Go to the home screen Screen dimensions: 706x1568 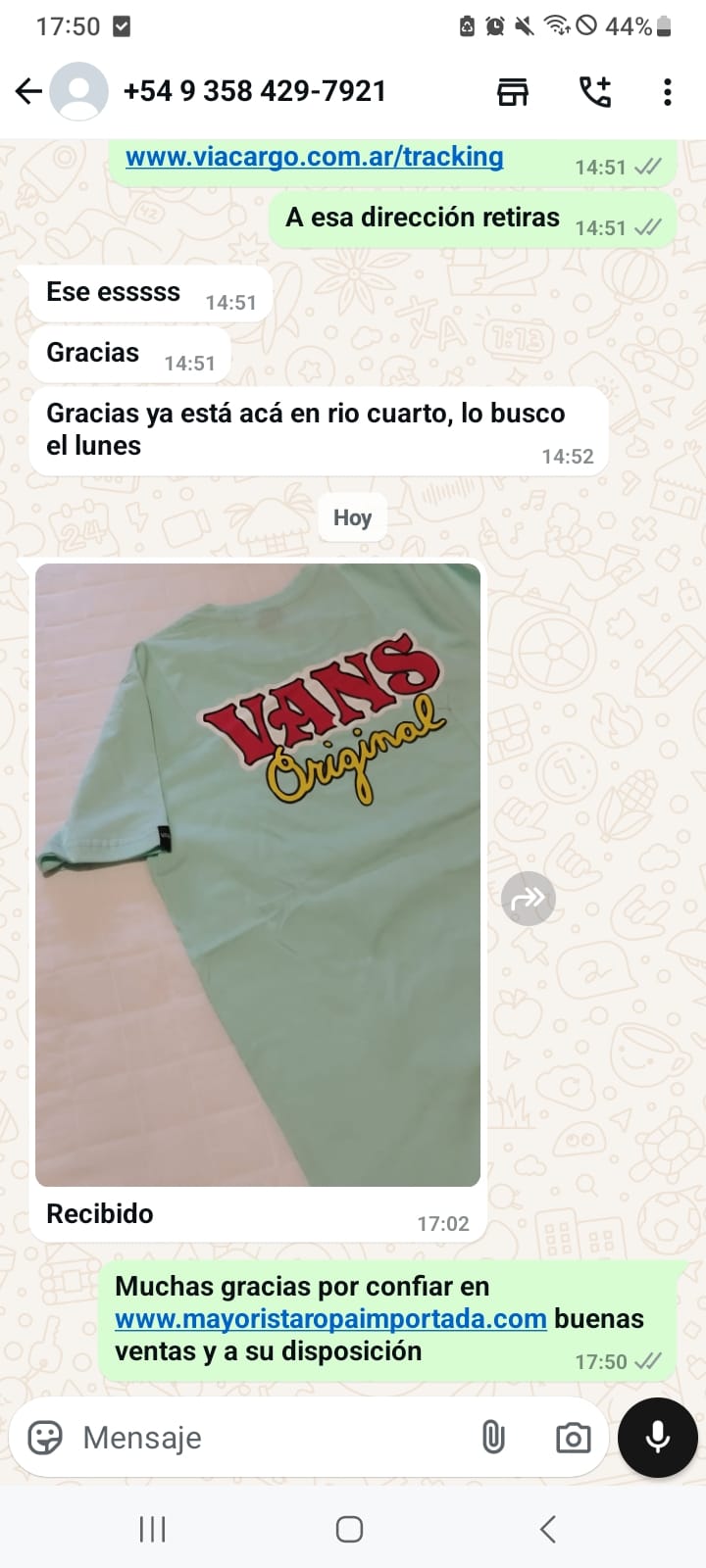[350, 1529]
